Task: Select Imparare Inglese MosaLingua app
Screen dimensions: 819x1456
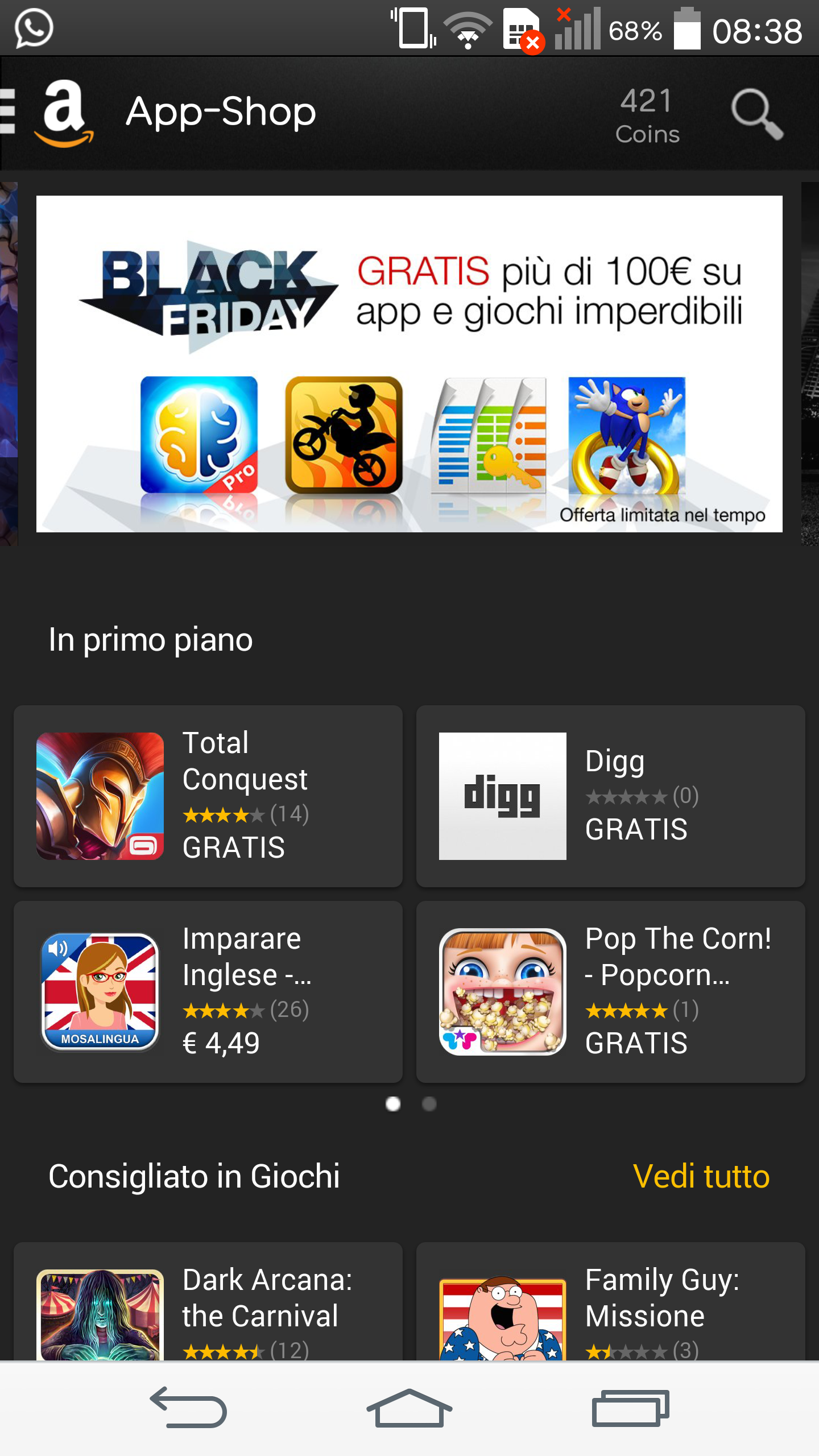Action: tap(208, 992)
